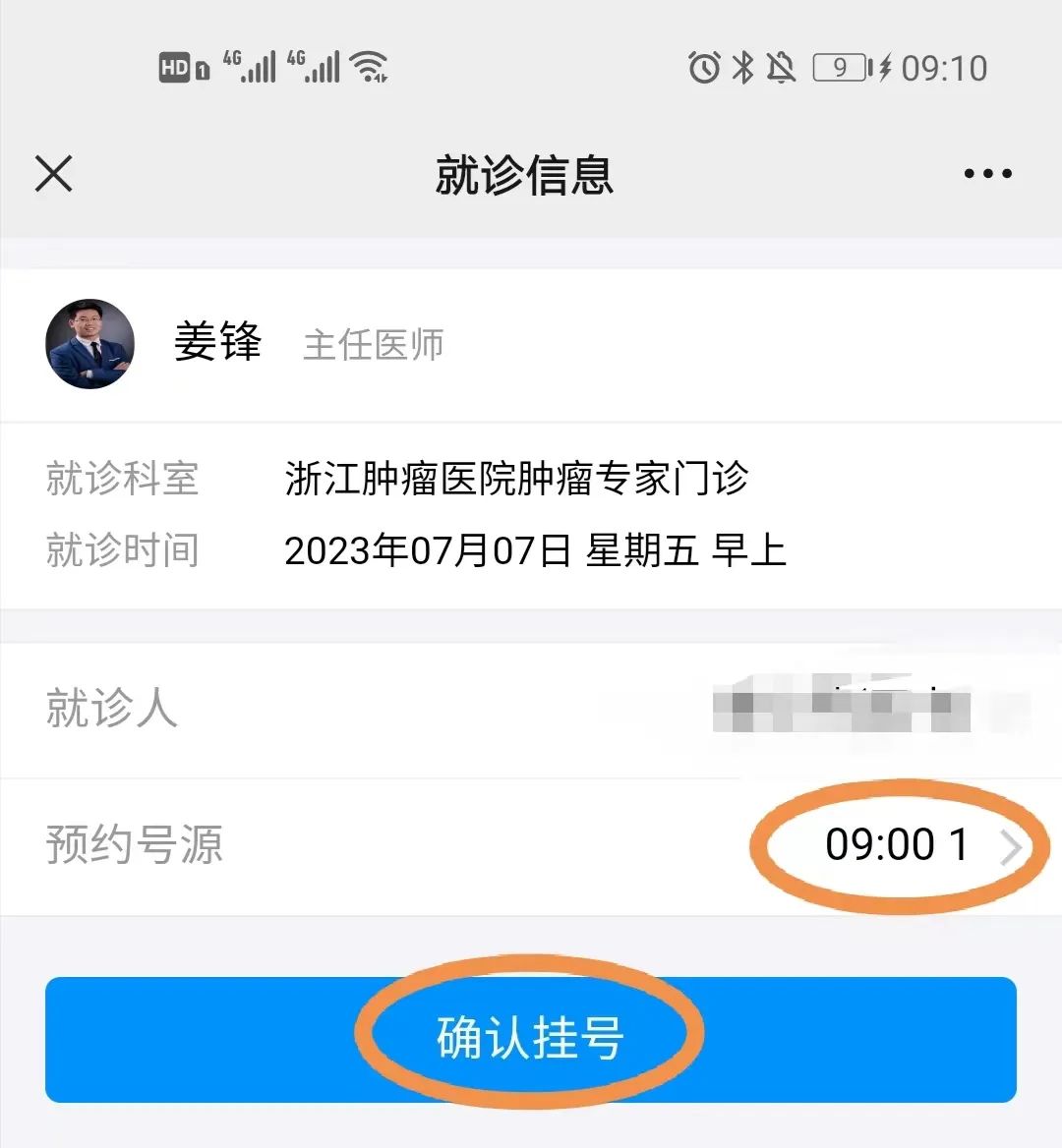Open the three-dot overflow menu
This screenshot has height=1148, width=1062.
(x=987, y=175)
